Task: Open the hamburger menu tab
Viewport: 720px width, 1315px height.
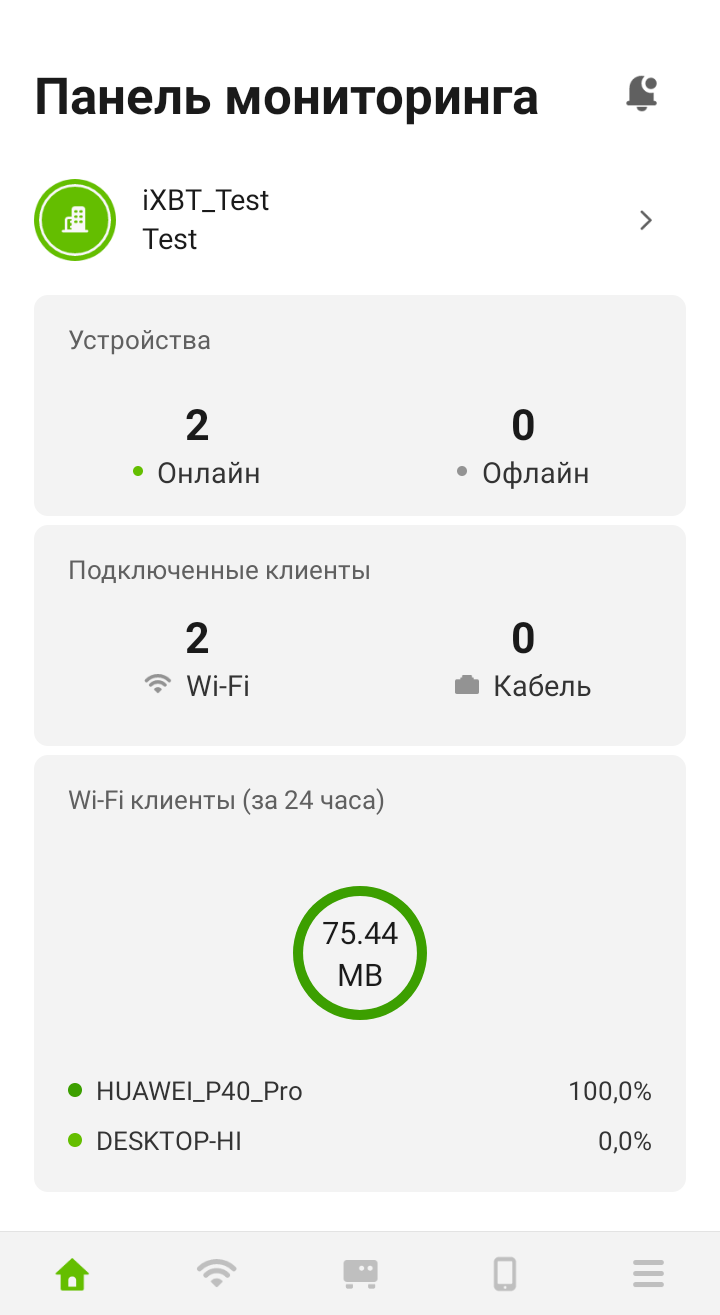Action: (648, 1273)
